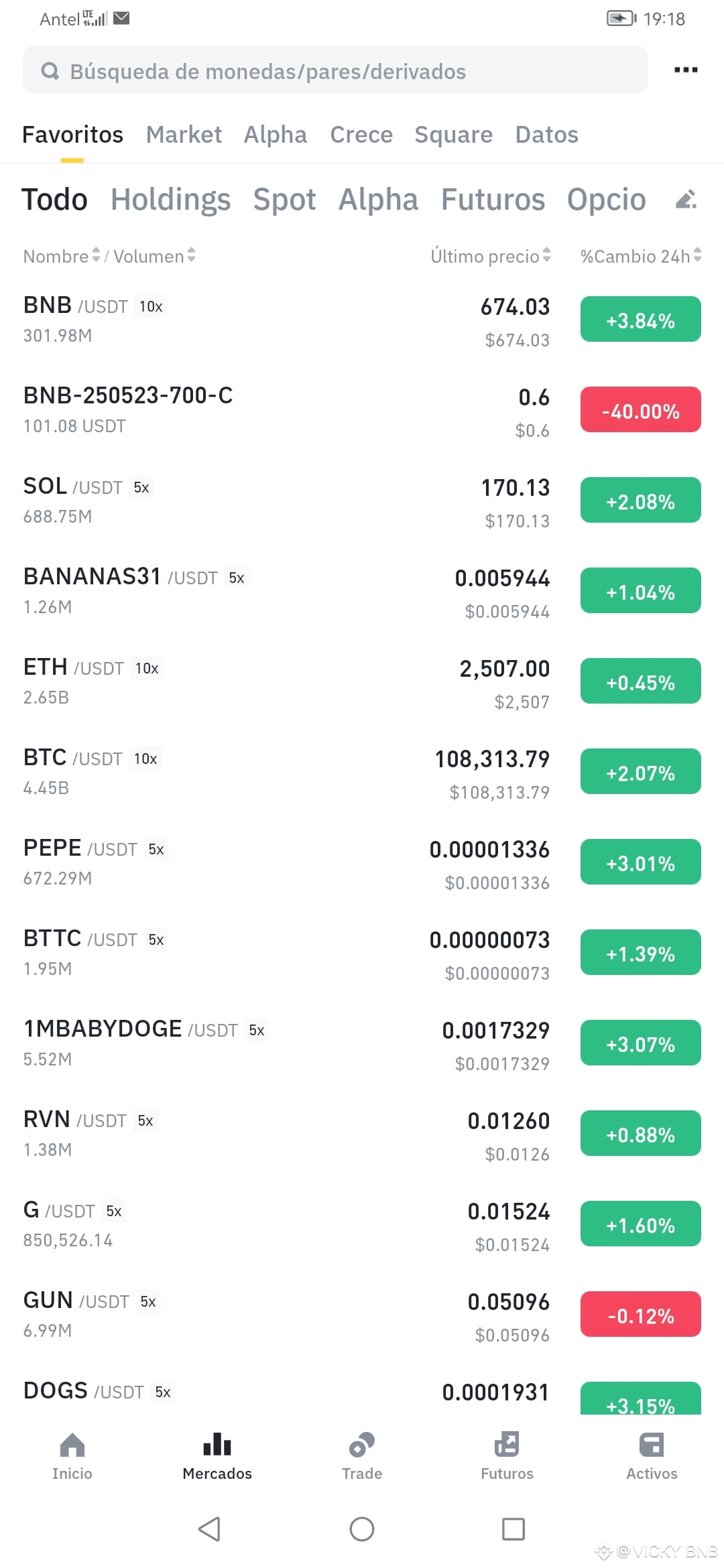Screen dimensions: 724x1568
Task: Tap the system back button
Action: [210, 1529]
